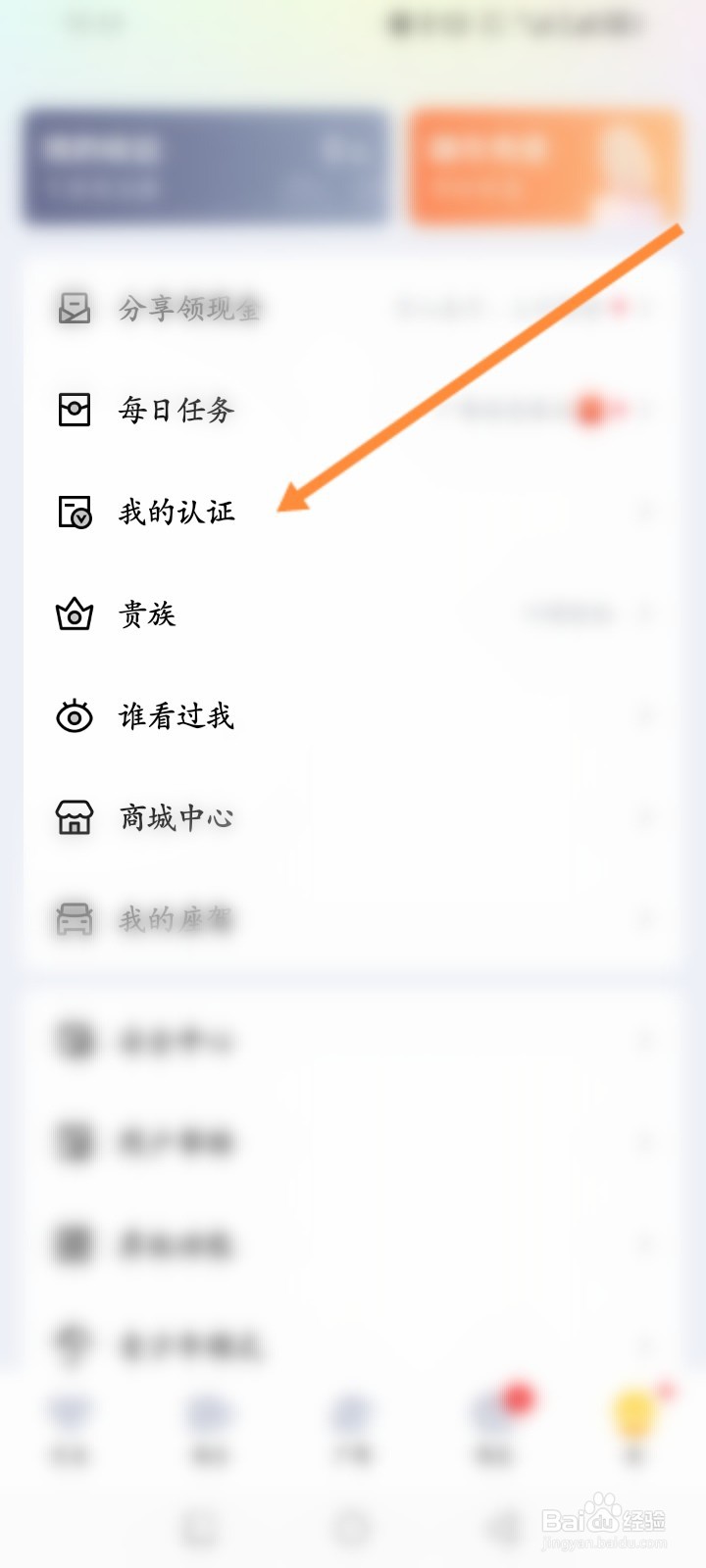Select the 贵族 crown icon
The width and height of the screenshot is (706, 1568).
[x=75, y=614]
